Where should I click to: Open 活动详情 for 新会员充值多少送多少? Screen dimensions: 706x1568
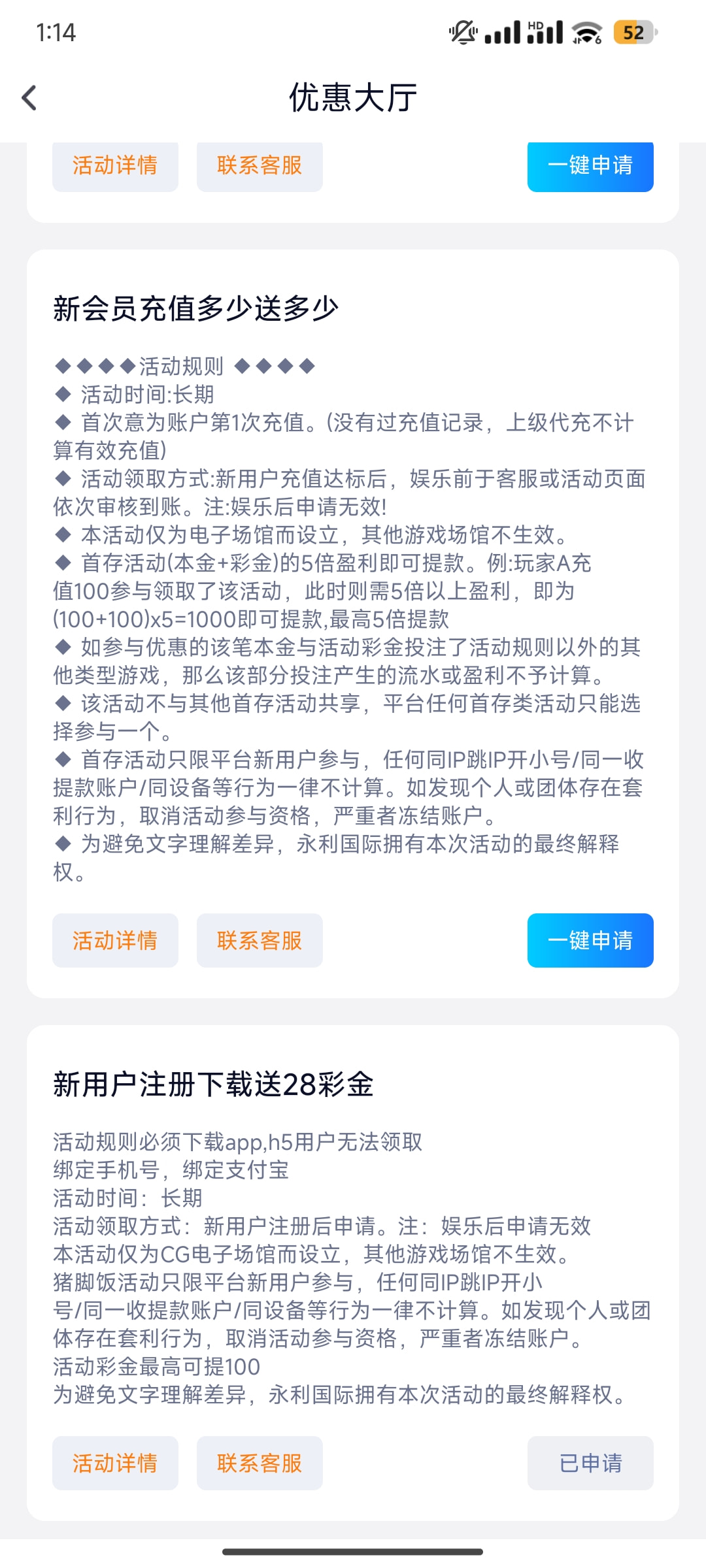click(115, 940)
